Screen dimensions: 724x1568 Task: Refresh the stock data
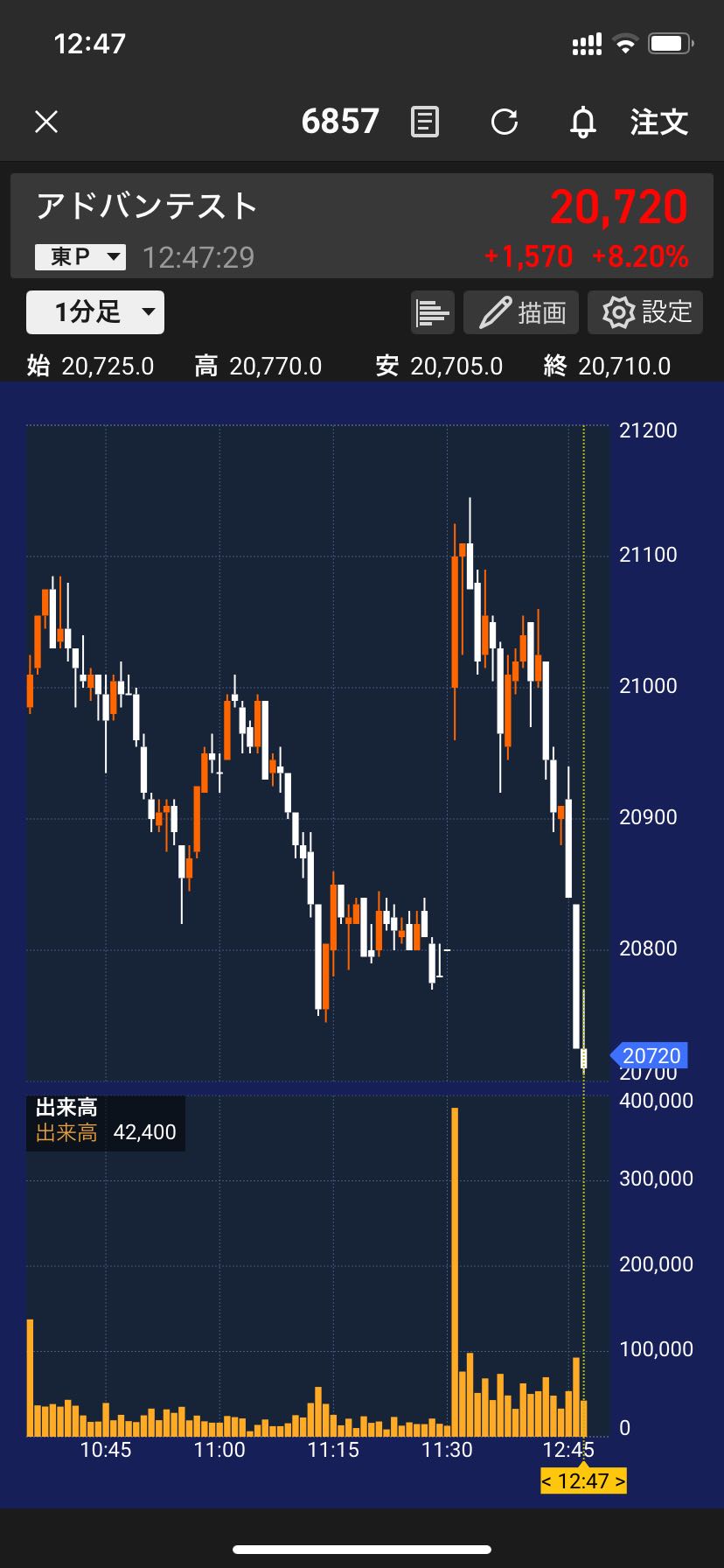[x=505, y=122]
